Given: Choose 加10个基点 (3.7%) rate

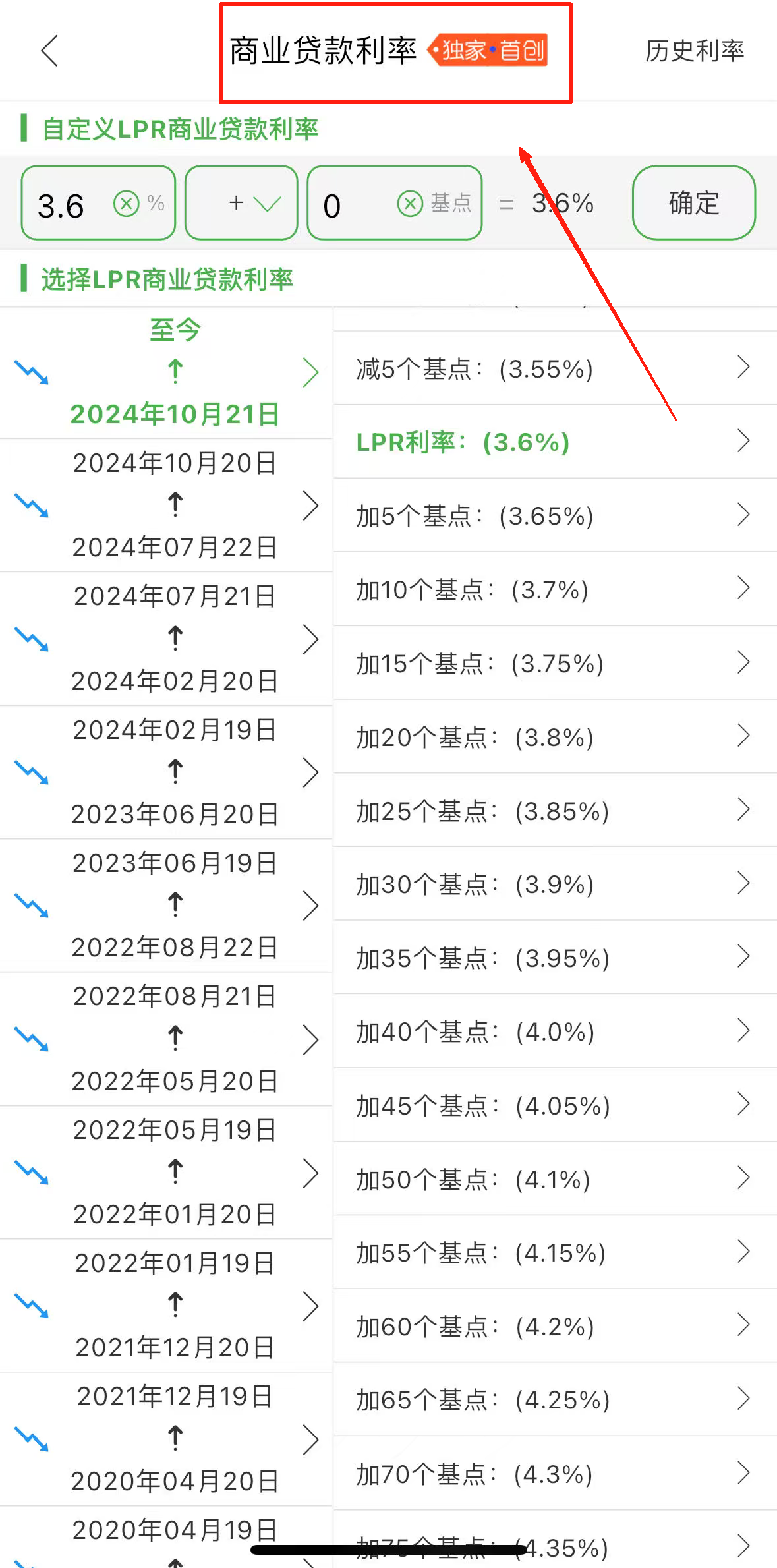Looking at the screenshot, I should click(x=554, y=589).
